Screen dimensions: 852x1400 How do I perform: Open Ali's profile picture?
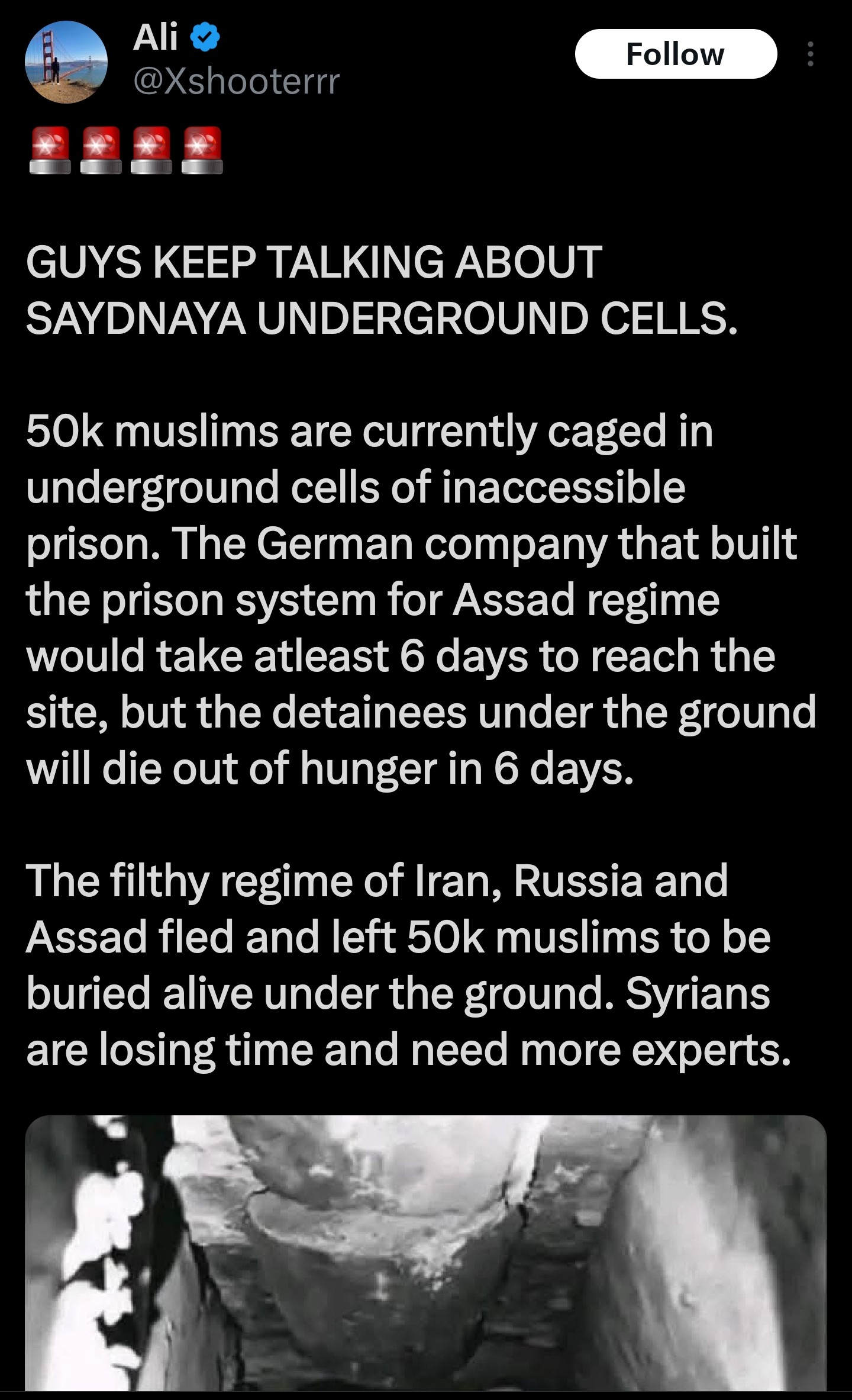point(66,62)
